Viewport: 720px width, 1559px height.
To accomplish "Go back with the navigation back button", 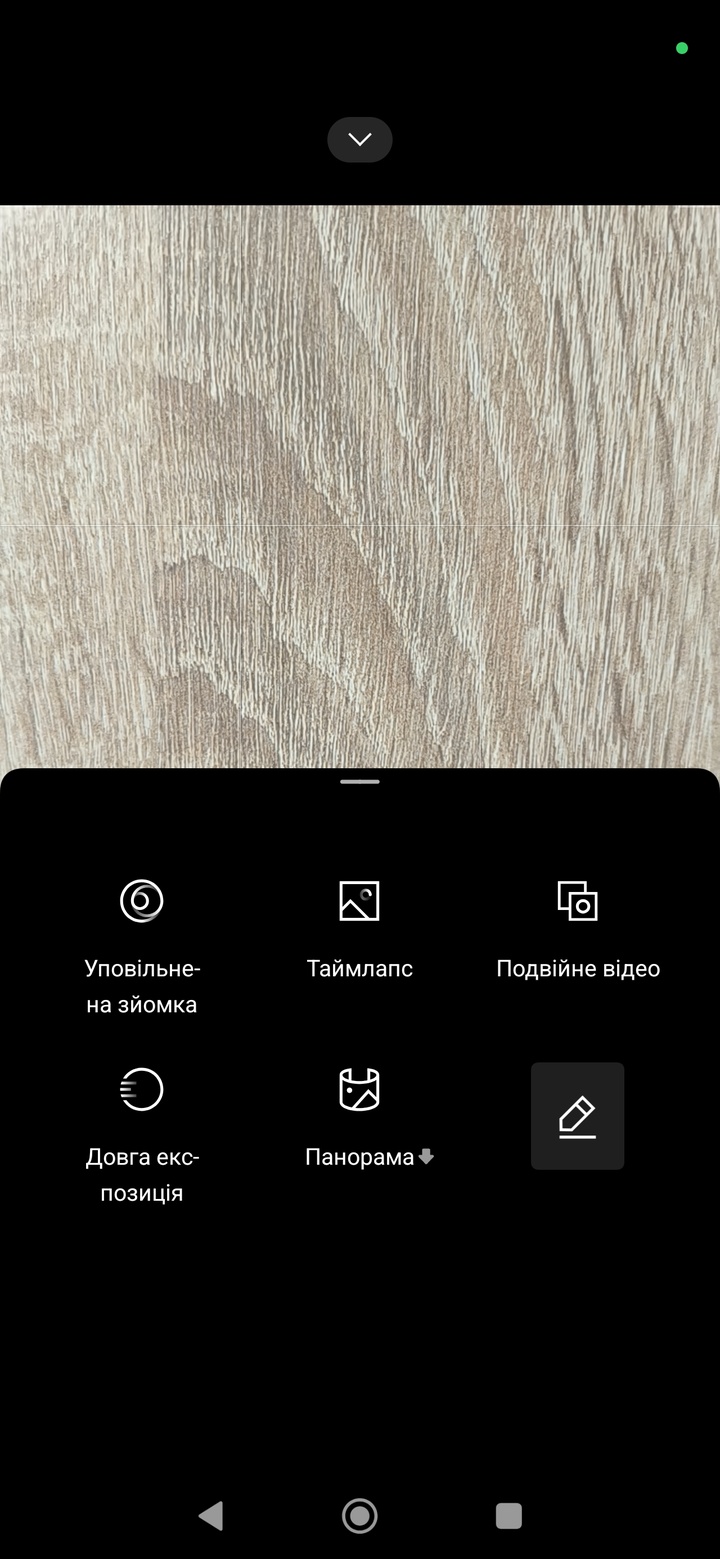I will click(211, 1516).
